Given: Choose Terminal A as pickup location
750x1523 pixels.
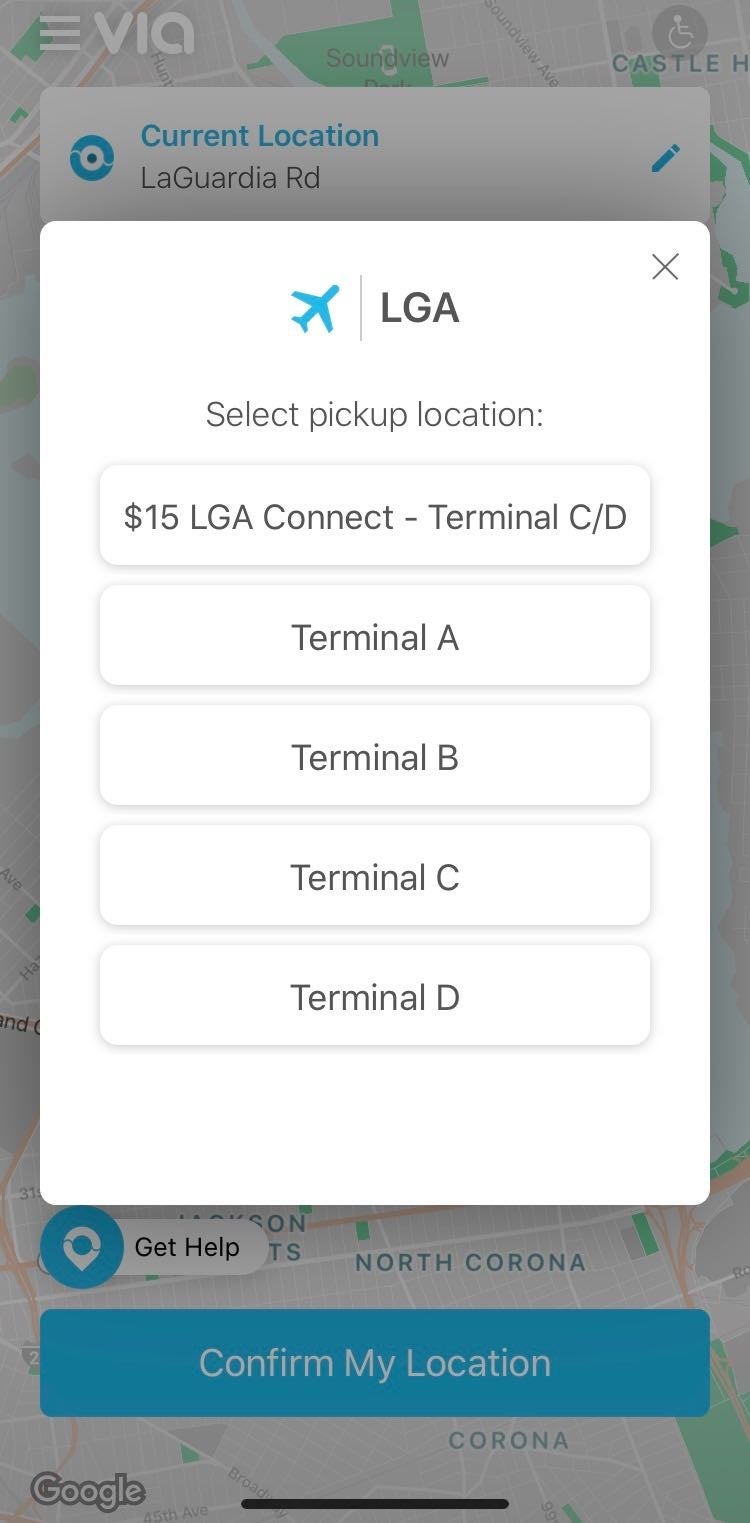Looking at the screenshot, I should (x=375, y=636).
